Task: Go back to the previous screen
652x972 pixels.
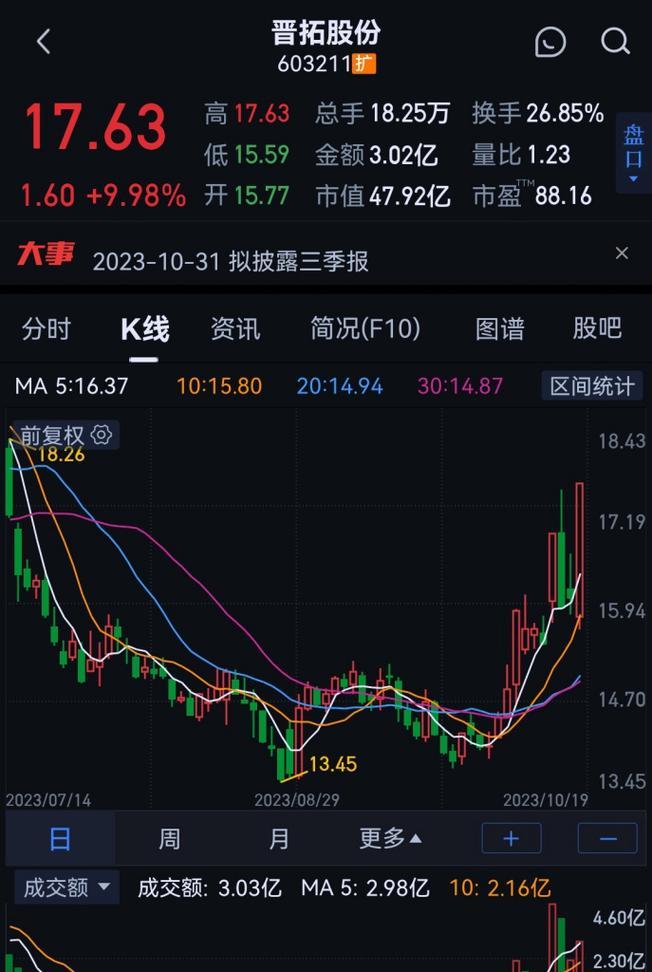Action: [43, 42]
